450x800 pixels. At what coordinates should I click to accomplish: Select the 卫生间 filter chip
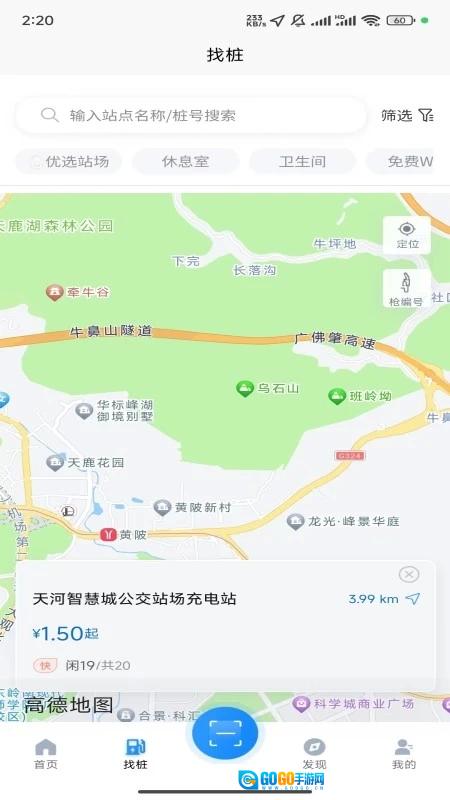coord(302,162)
